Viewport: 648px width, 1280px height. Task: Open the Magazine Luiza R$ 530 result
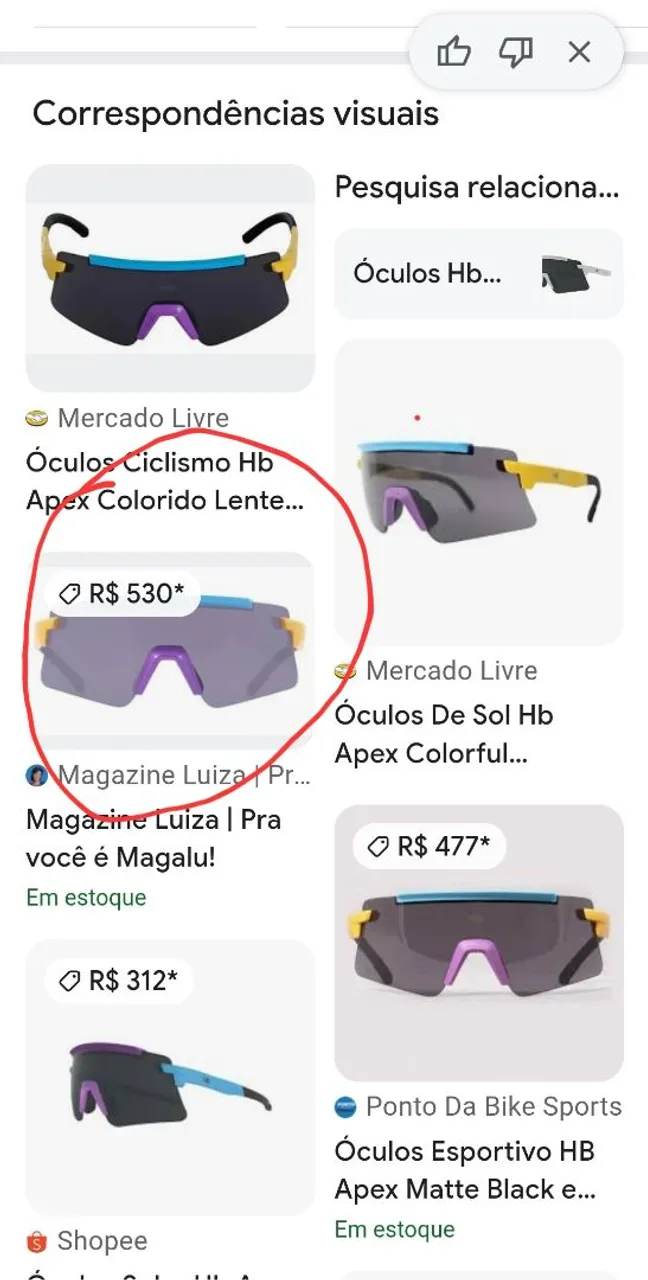[x=170, y=651]
